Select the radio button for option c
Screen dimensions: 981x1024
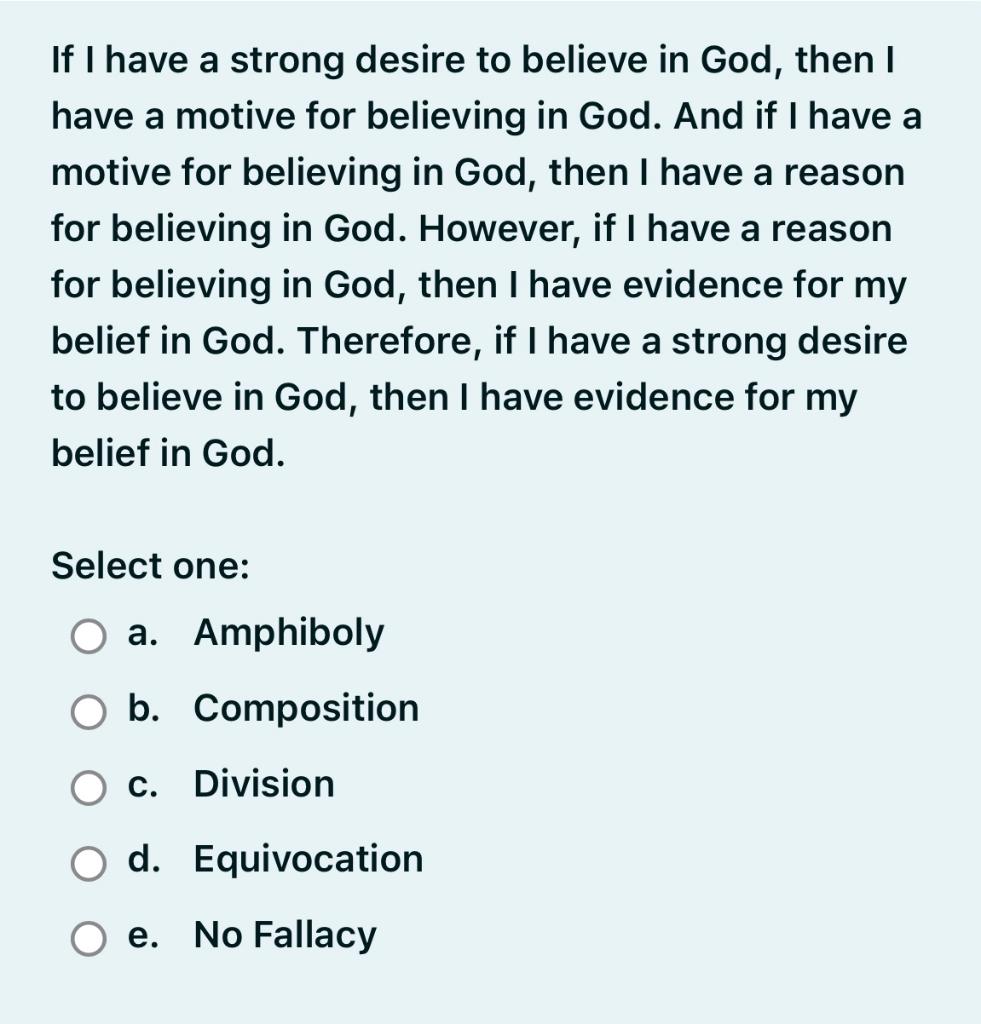tap(89, 787)
